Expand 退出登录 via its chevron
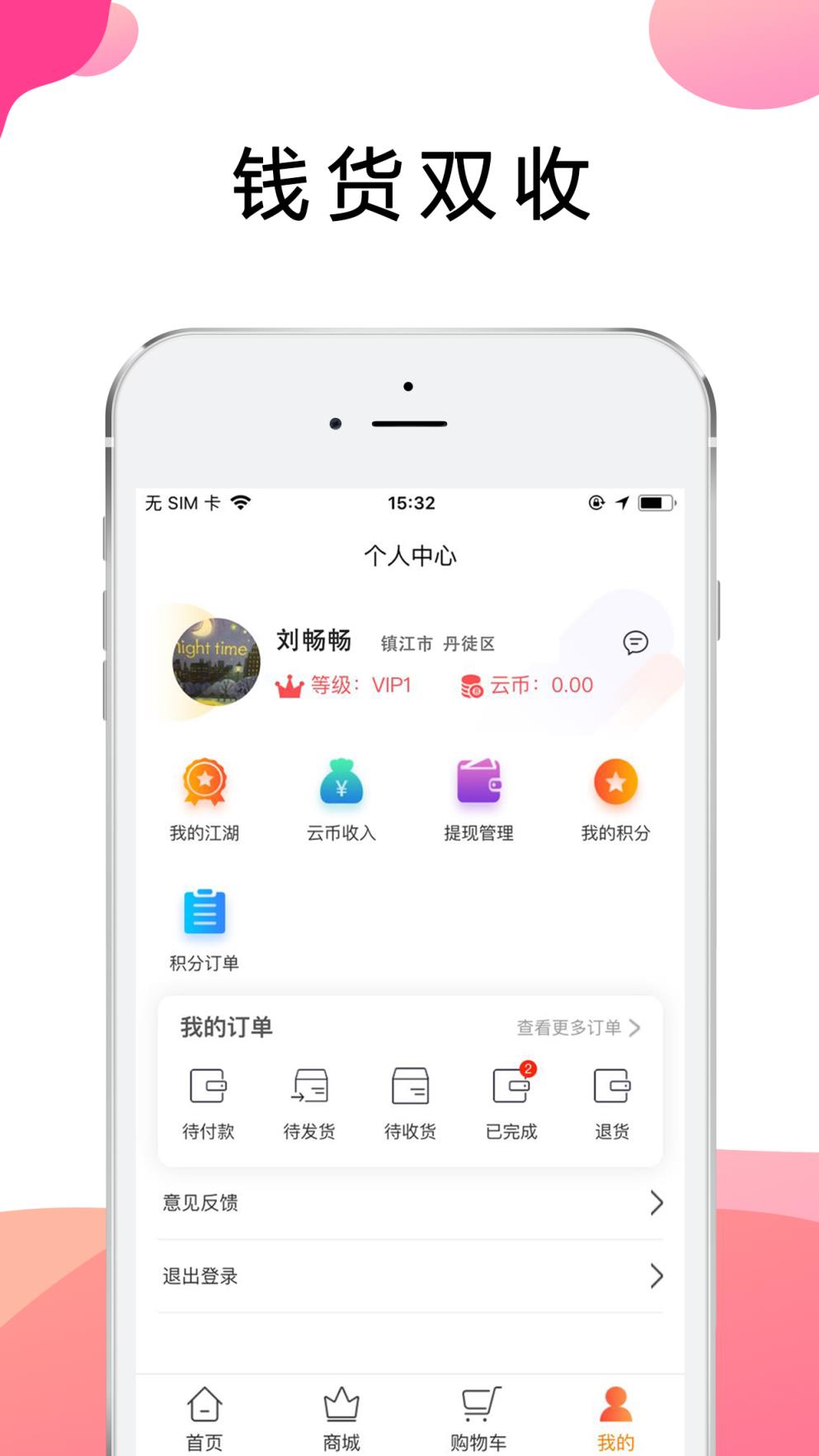Viewport: 819px width, 1456px height. [656, 1276]
